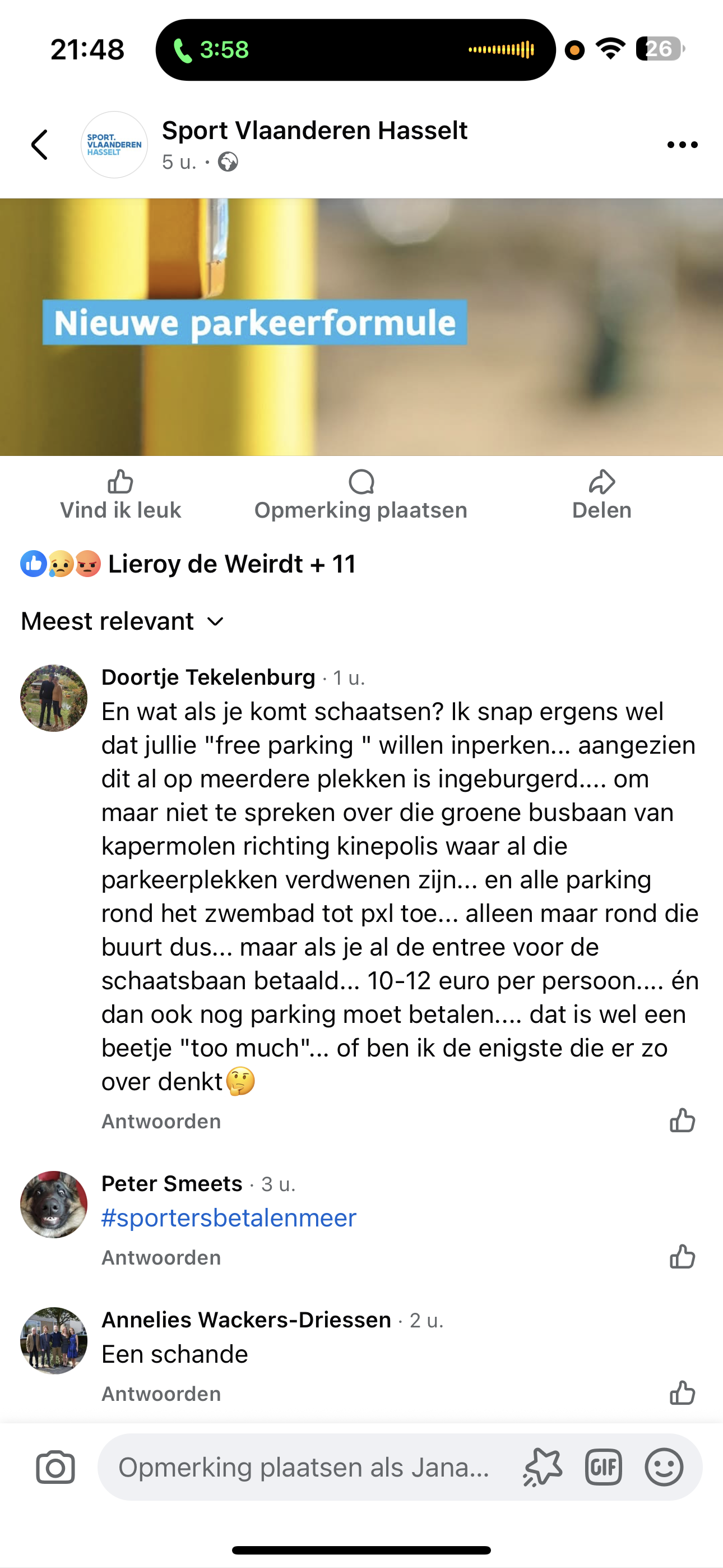Focus the Opmerking plaatsen als Jana field
The width and height of the screenshot is (723, 1568).
304,1468
